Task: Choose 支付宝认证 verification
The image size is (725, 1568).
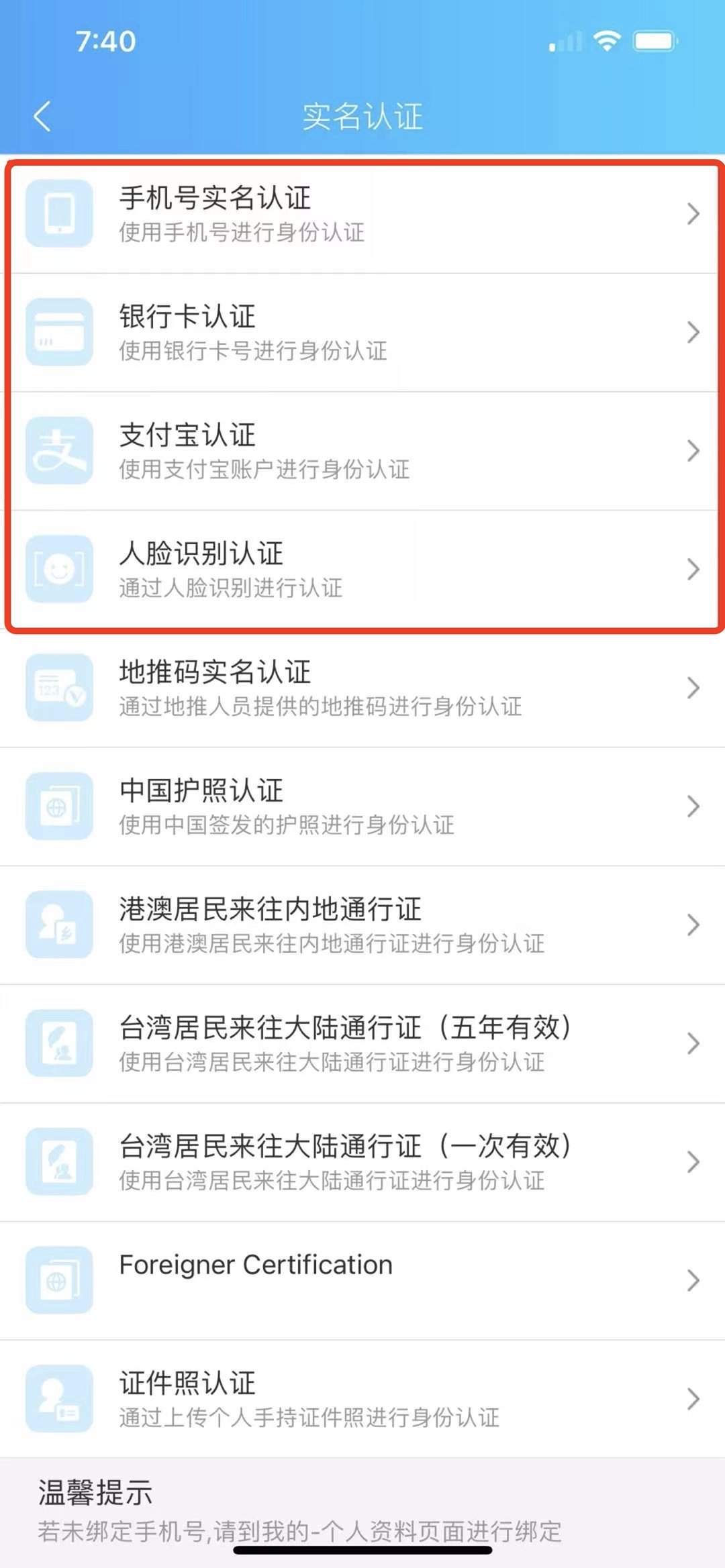Action: pyautogui.click(x=362, y=451)
